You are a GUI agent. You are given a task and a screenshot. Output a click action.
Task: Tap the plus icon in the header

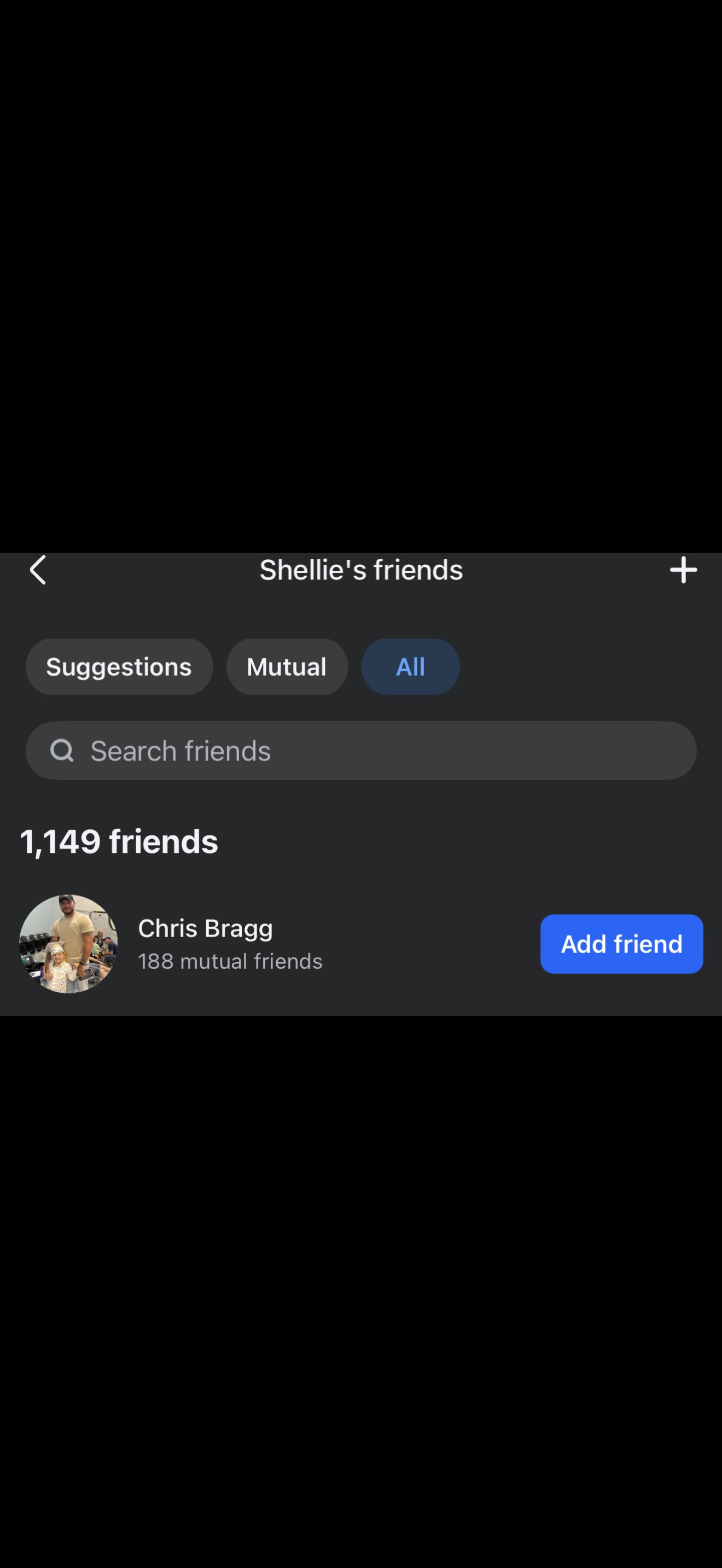point(683,570)
